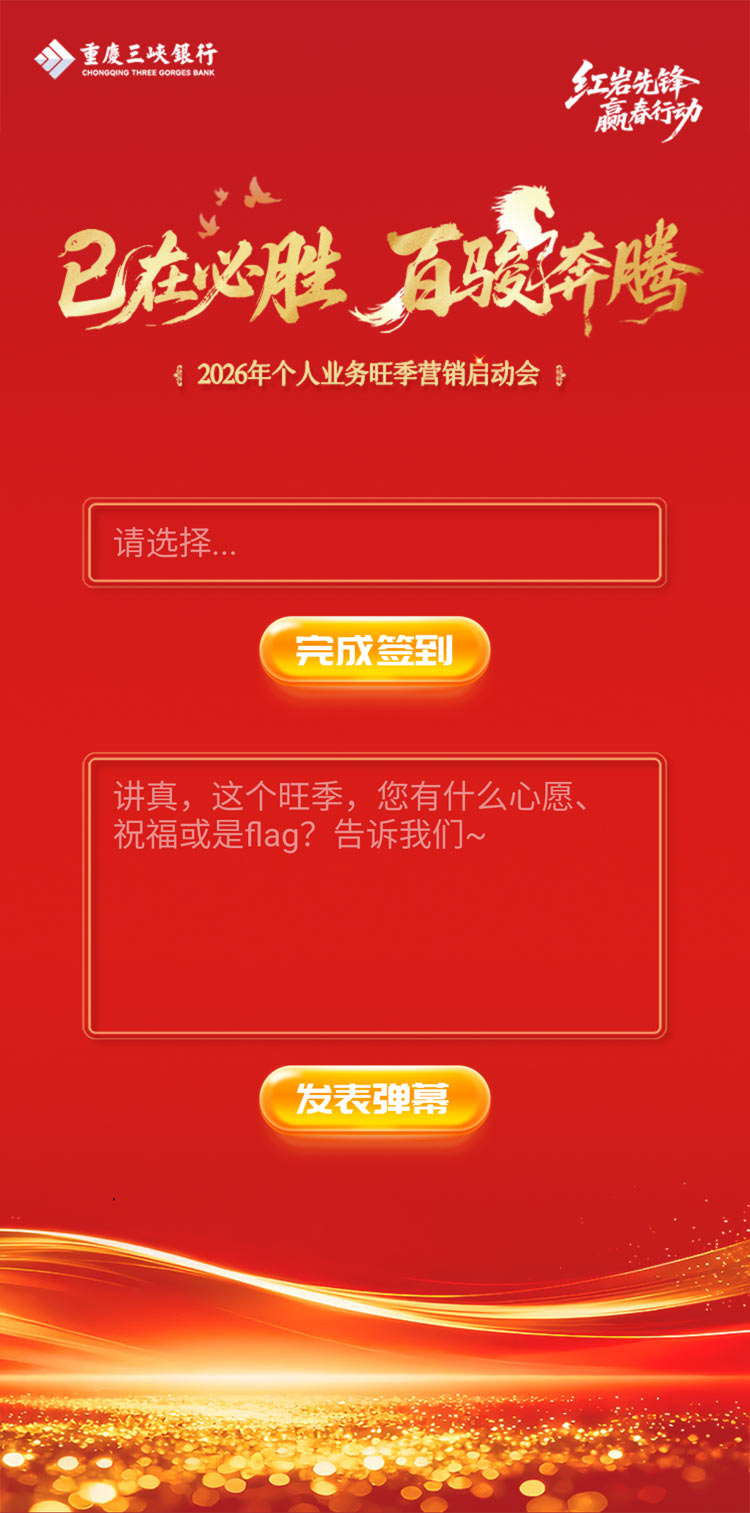Open the 请选择 dropdown selector
Viewport: 750px width, 1513px height.
point(374,543)
